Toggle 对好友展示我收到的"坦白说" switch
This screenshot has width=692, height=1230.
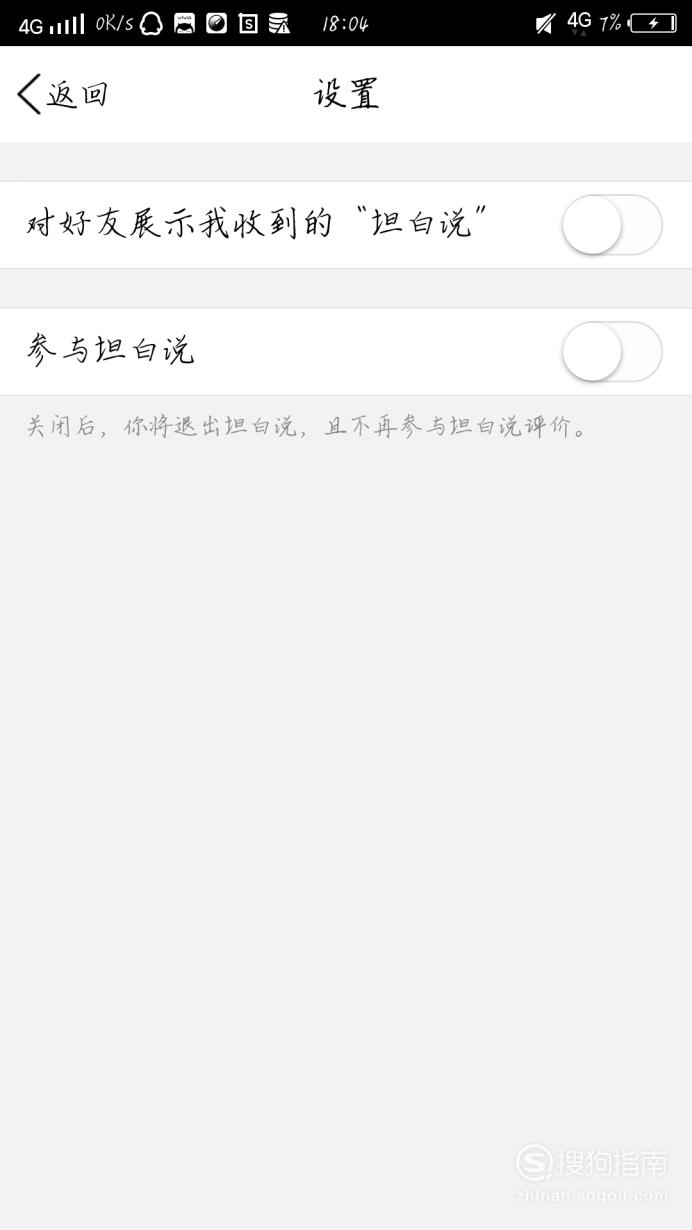pyautogui.click(x=612, y=225)
